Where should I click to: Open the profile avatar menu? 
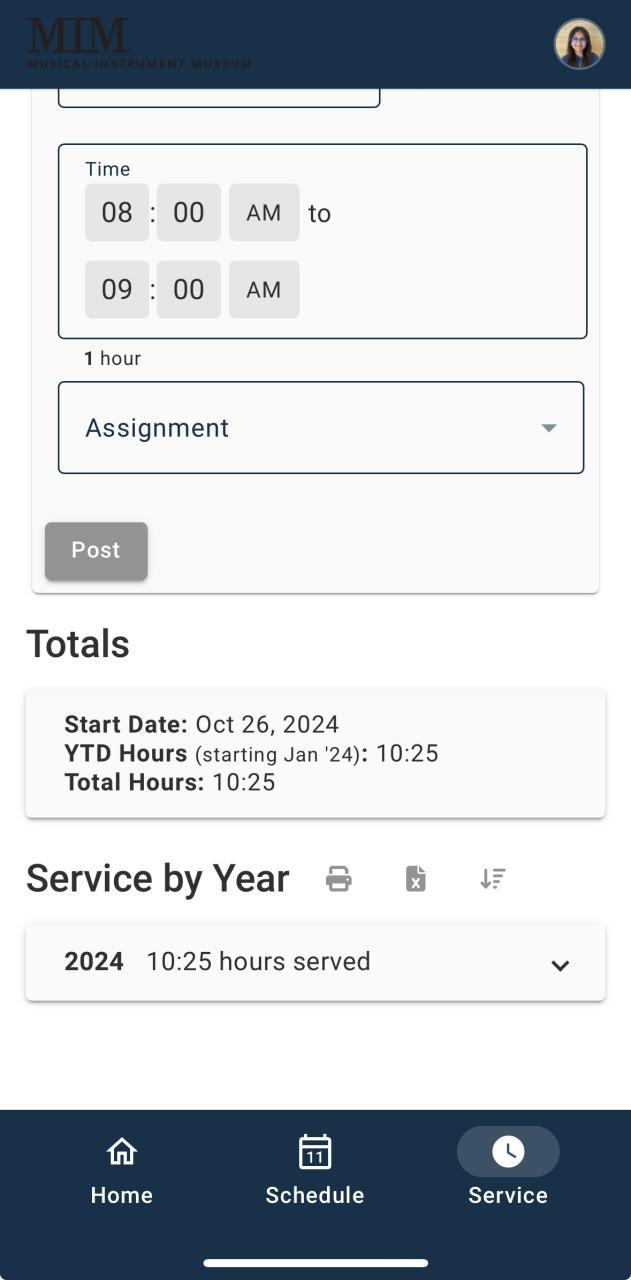click(x=580, y=45)
